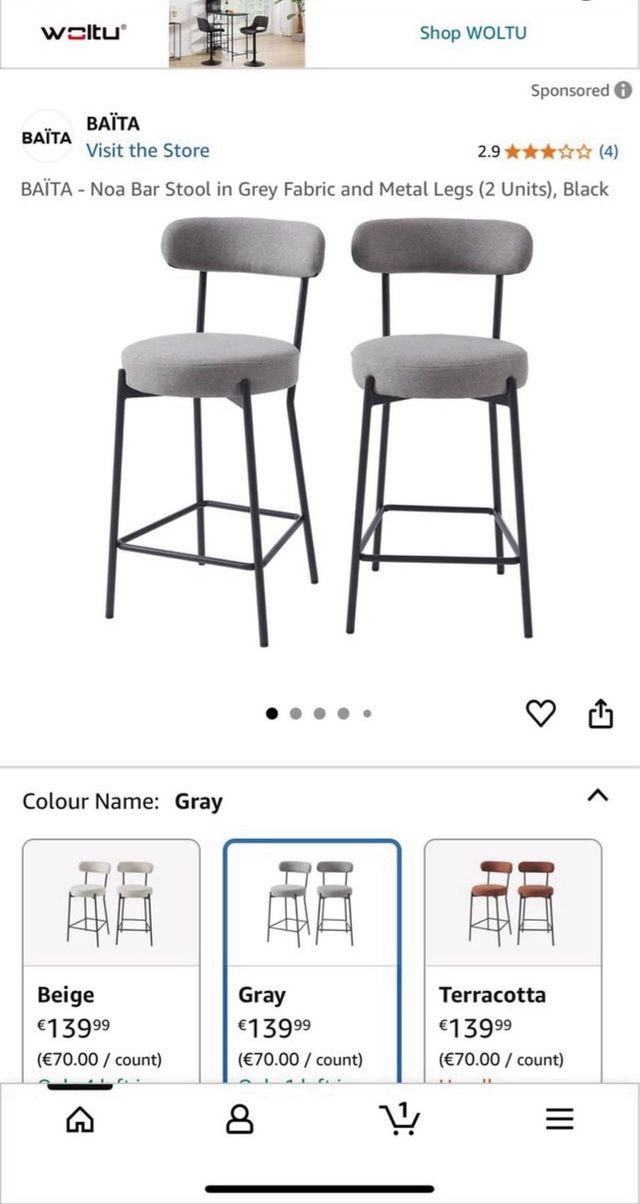Open the hamburger menu tab

(560, 1119)
